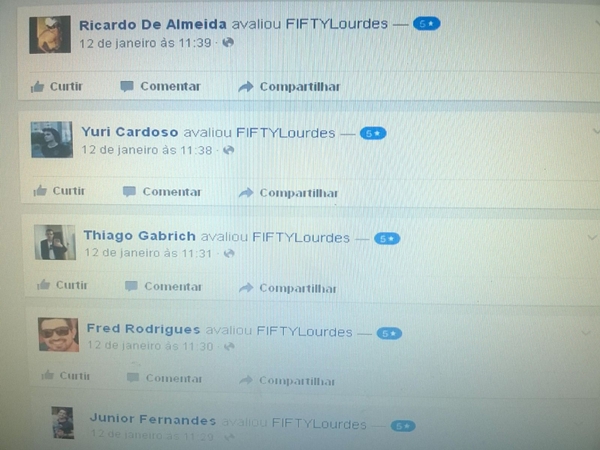Like Thiago Gabrich's review

(62, 285)
